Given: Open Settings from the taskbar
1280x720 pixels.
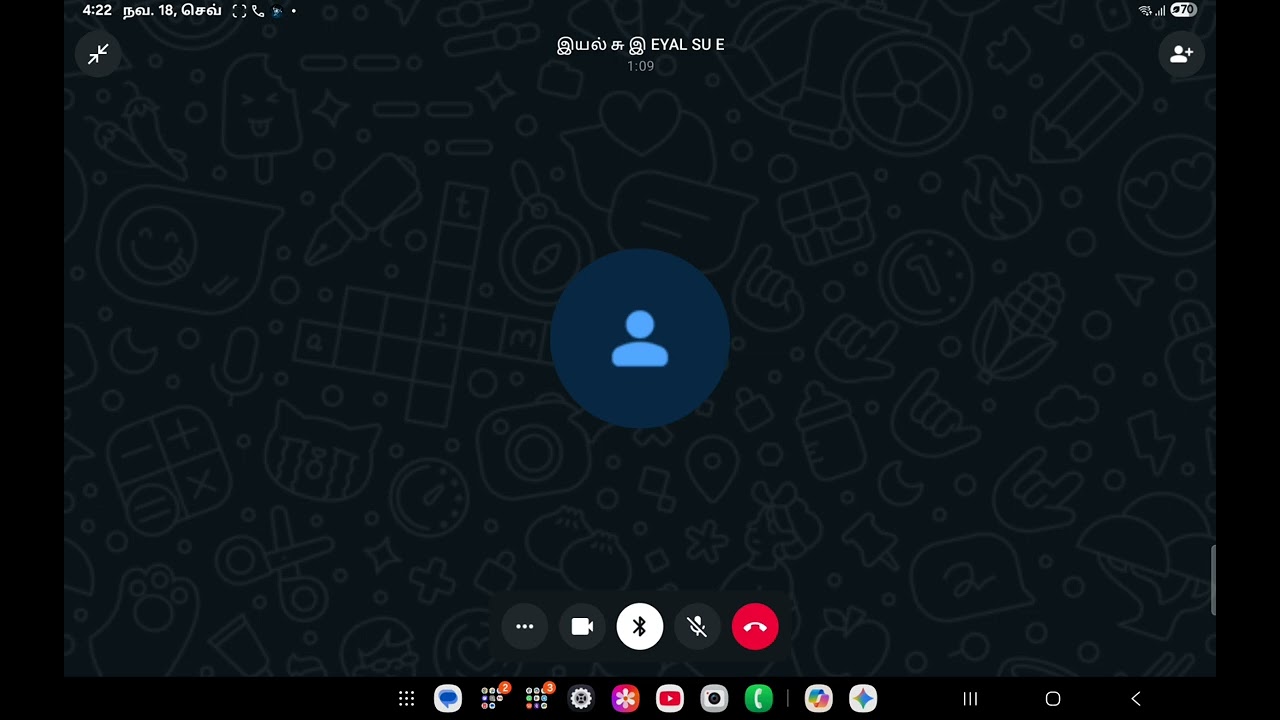Looking at the screenshot, I should tap(581, 699).
